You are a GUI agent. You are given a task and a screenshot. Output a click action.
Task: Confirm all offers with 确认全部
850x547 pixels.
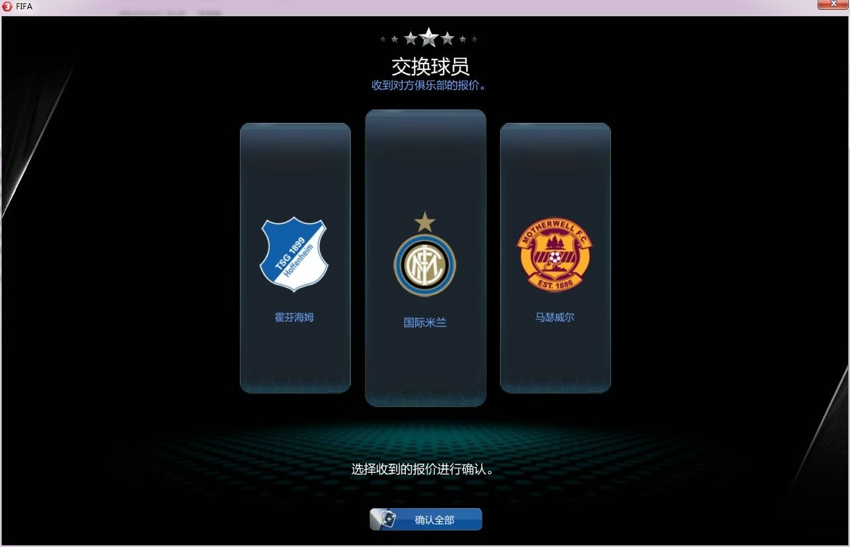point(427,519)
